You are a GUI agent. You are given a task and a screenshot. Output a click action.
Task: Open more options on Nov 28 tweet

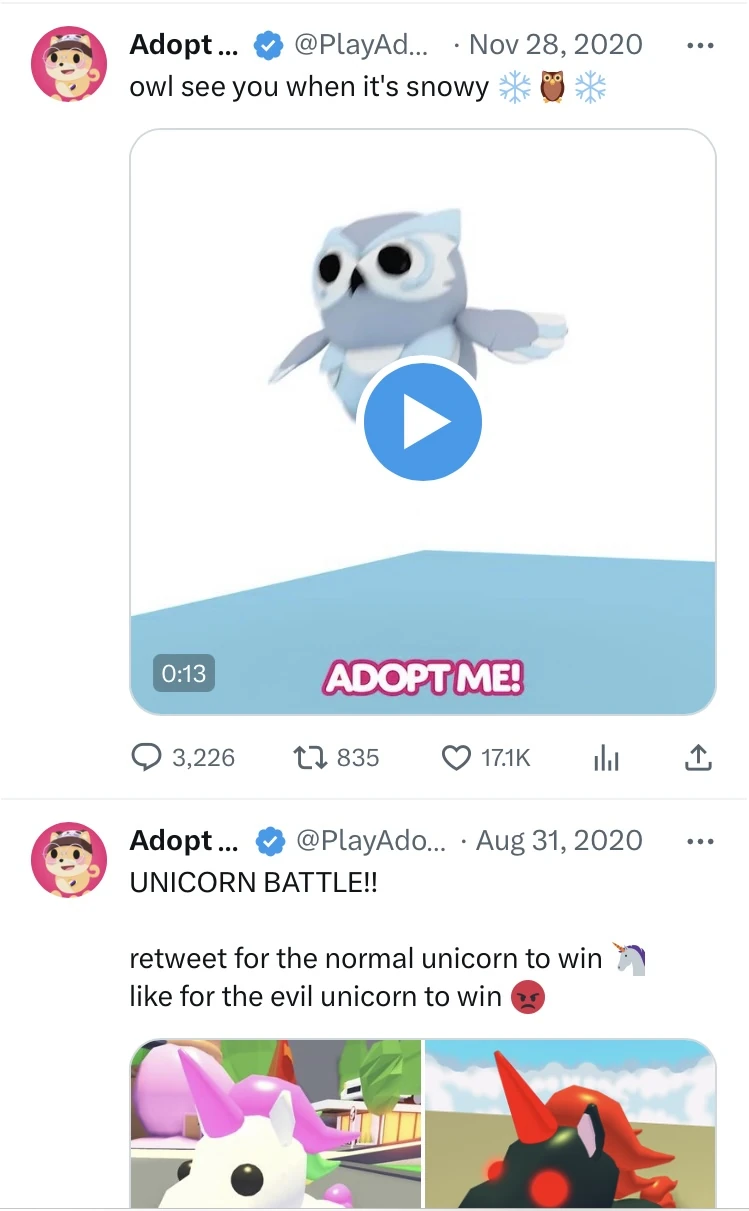click(701, 46)
